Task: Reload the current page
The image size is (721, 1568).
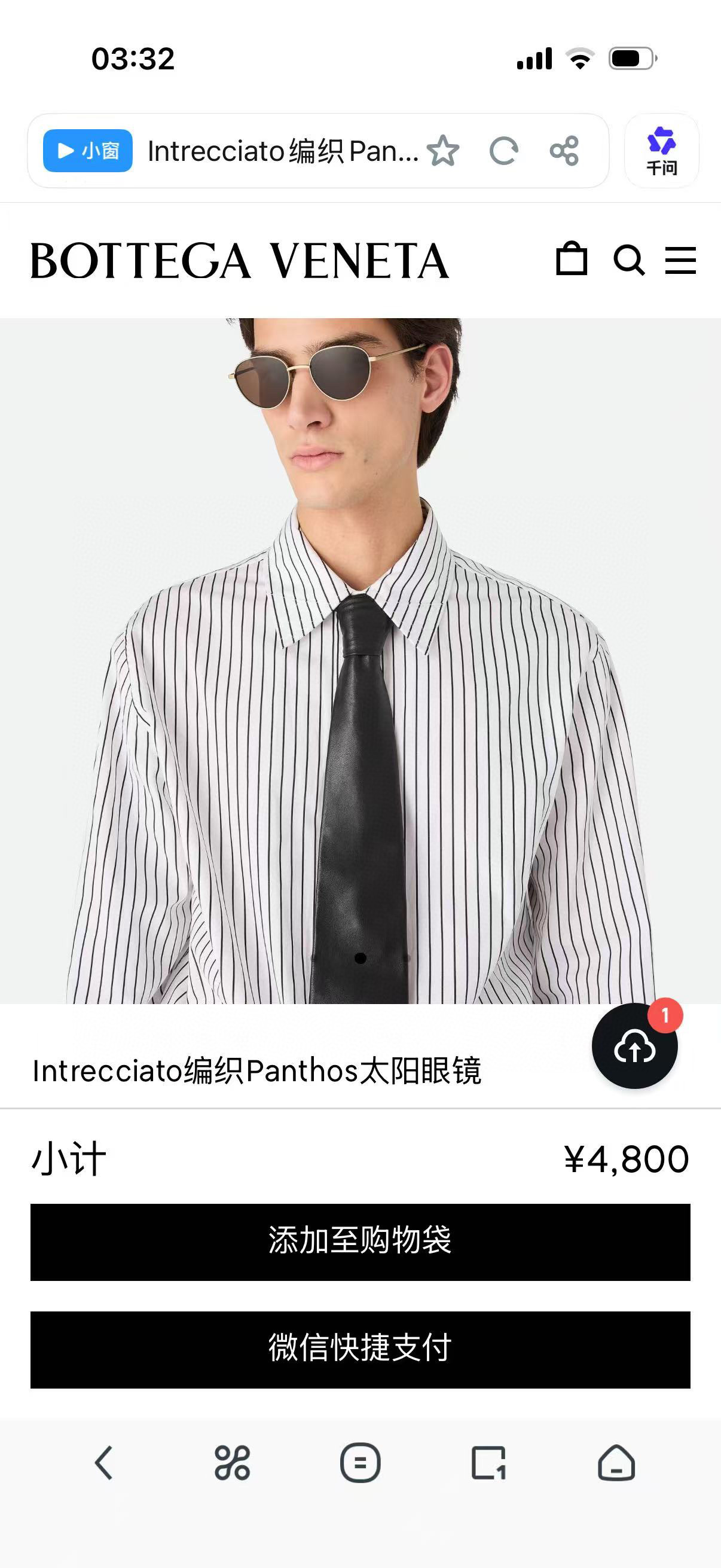Action: [x=504, y=151]
